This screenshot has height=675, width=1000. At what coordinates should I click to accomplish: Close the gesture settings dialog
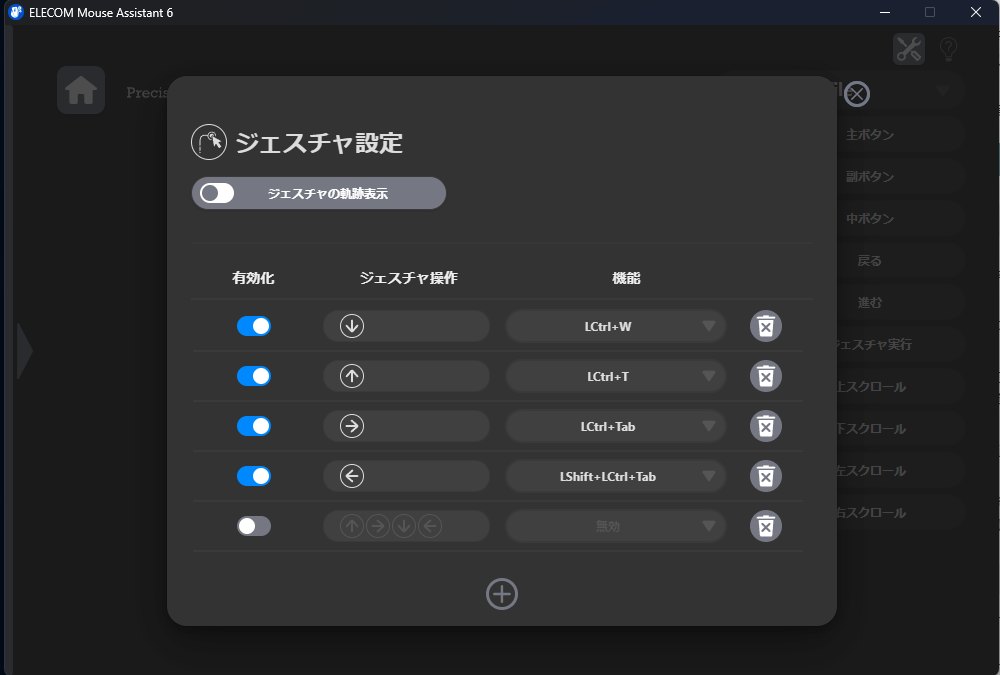point(857,94)
